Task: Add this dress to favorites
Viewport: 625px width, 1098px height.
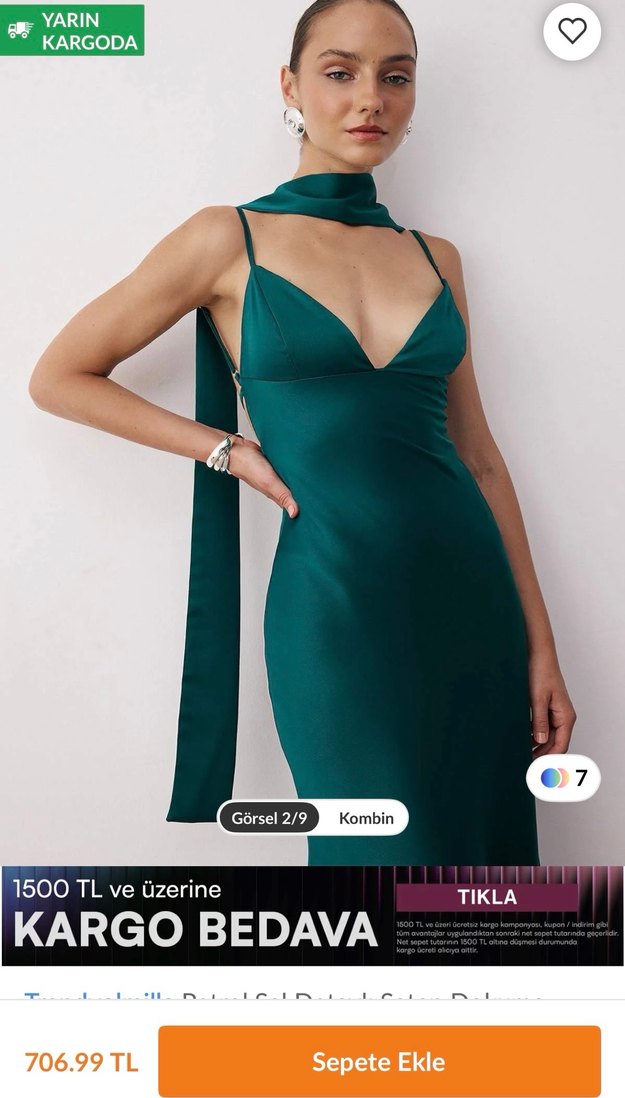Action: coord(572,32)
